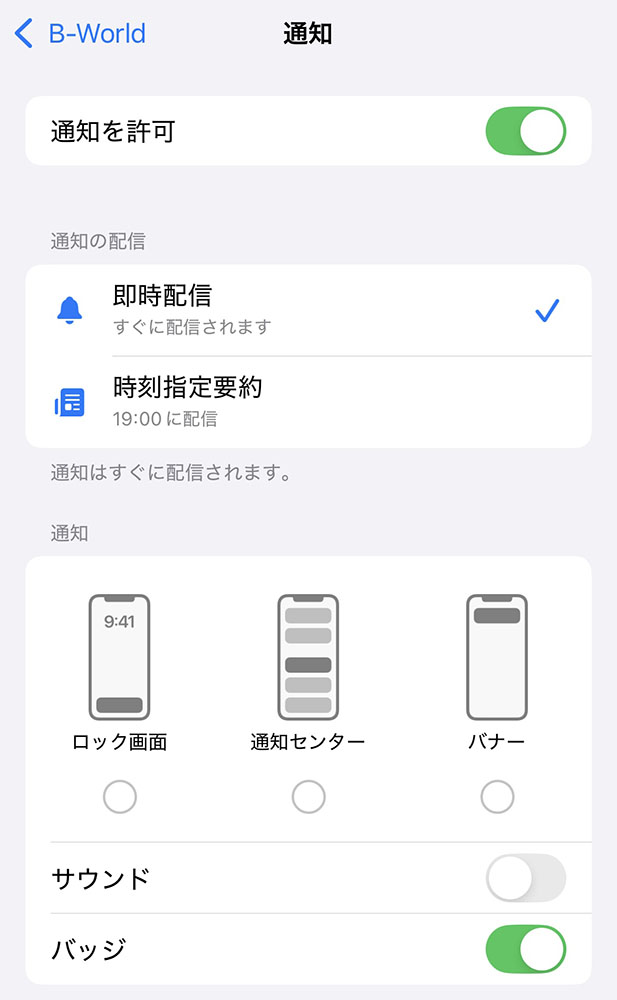Viewport: 617px width, 1000px height.
Task: Enable バナー notifications
Action: click(497, 797)
